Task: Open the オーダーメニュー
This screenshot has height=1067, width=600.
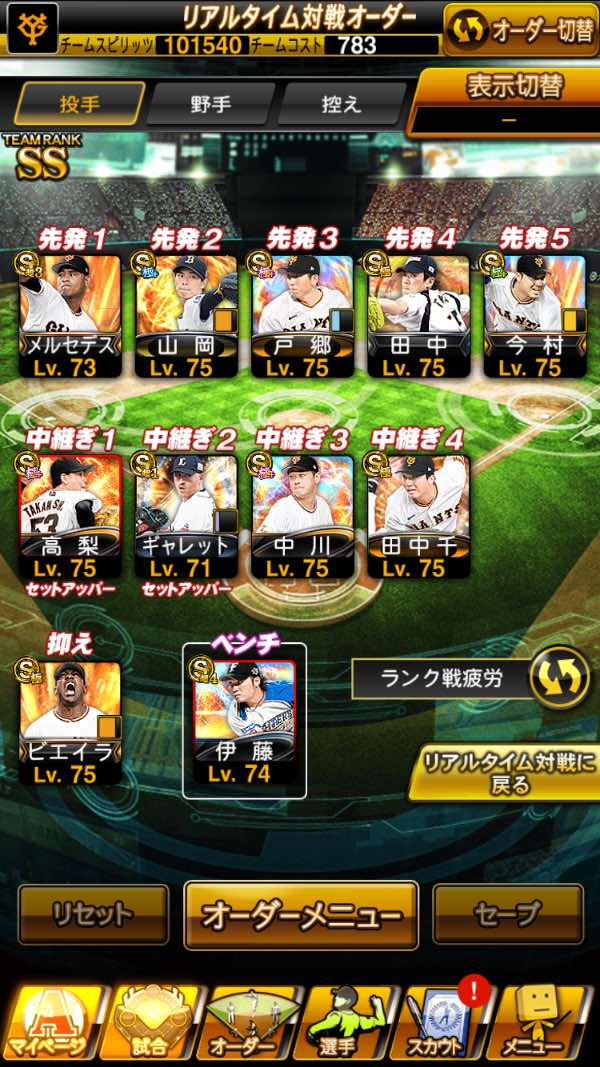Action: 301,915
